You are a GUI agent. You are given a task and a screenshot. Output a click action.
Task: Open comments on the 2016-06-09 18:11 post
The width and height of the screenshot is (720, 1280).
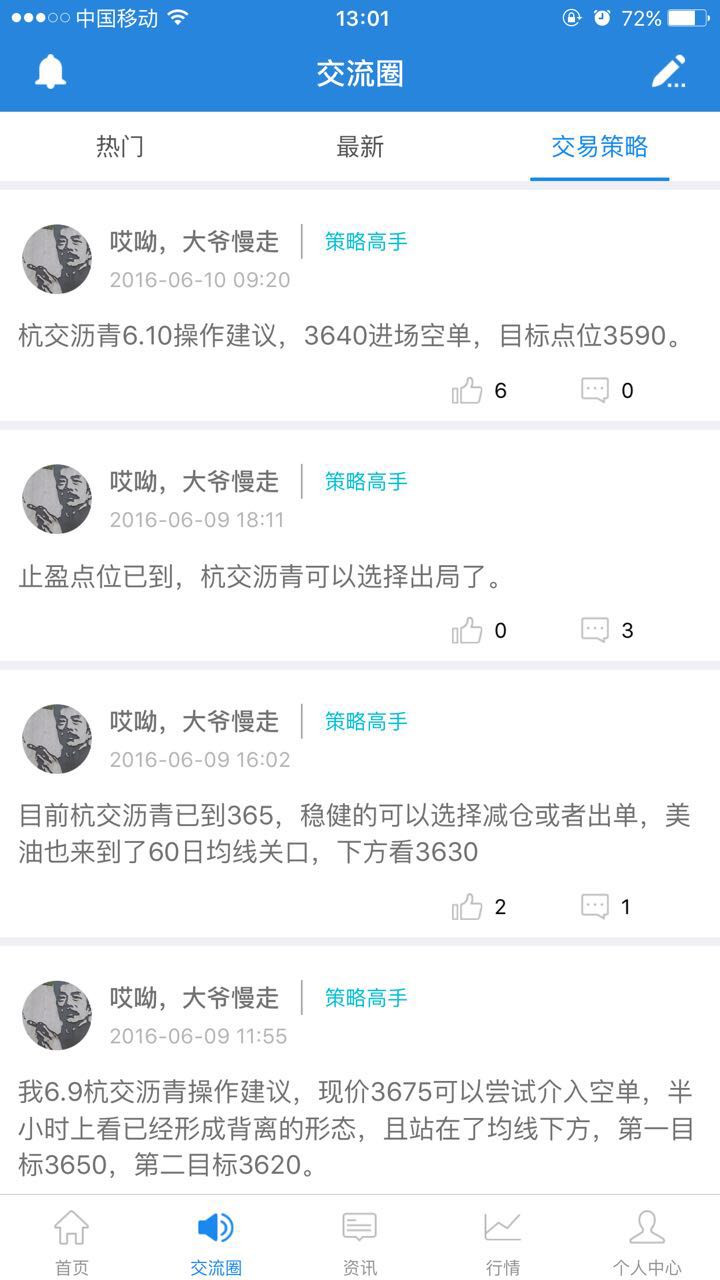click(x=596, y=631)
